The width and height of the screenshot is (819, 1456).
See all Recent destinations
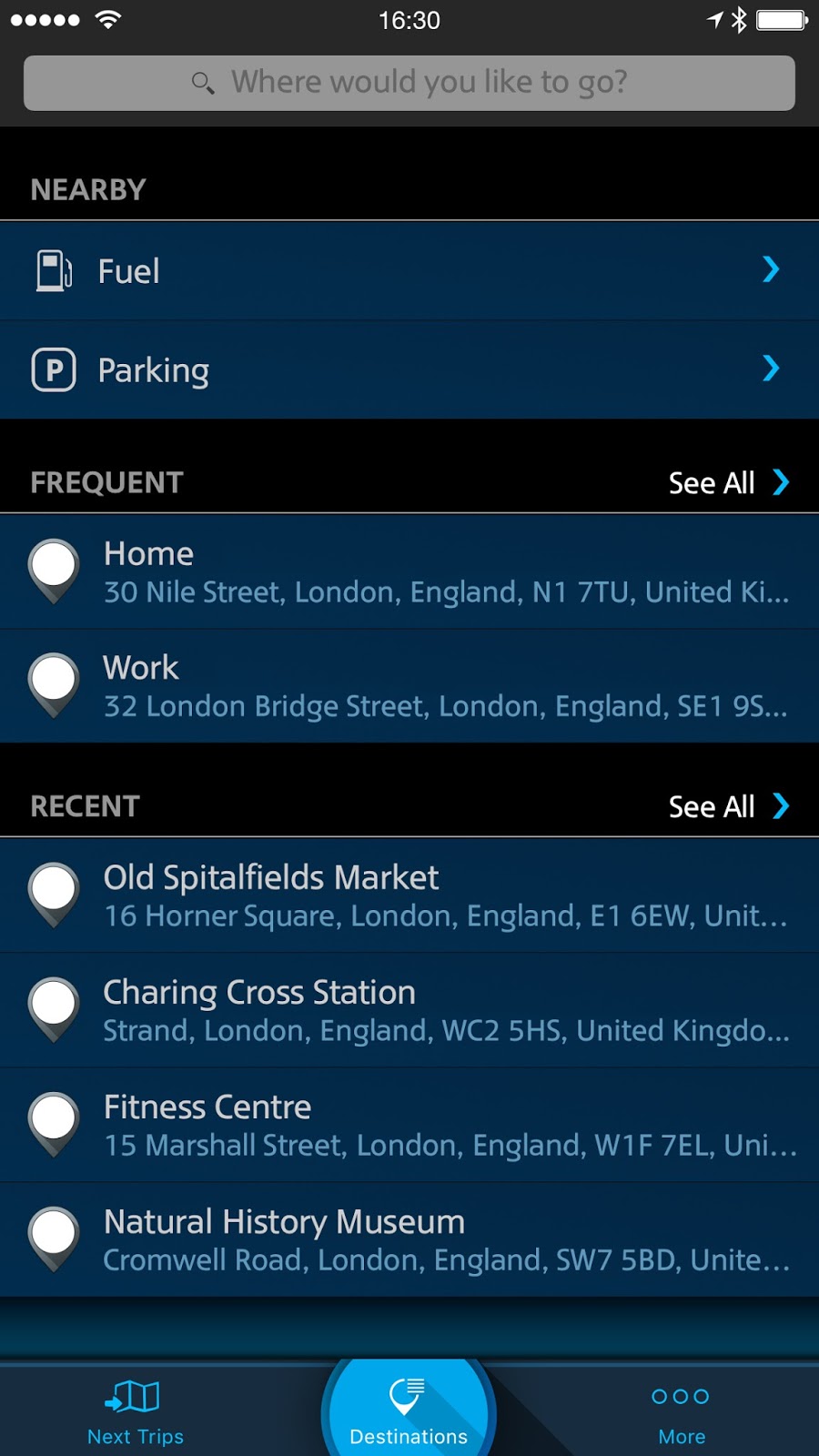click(x=728, y=806)
